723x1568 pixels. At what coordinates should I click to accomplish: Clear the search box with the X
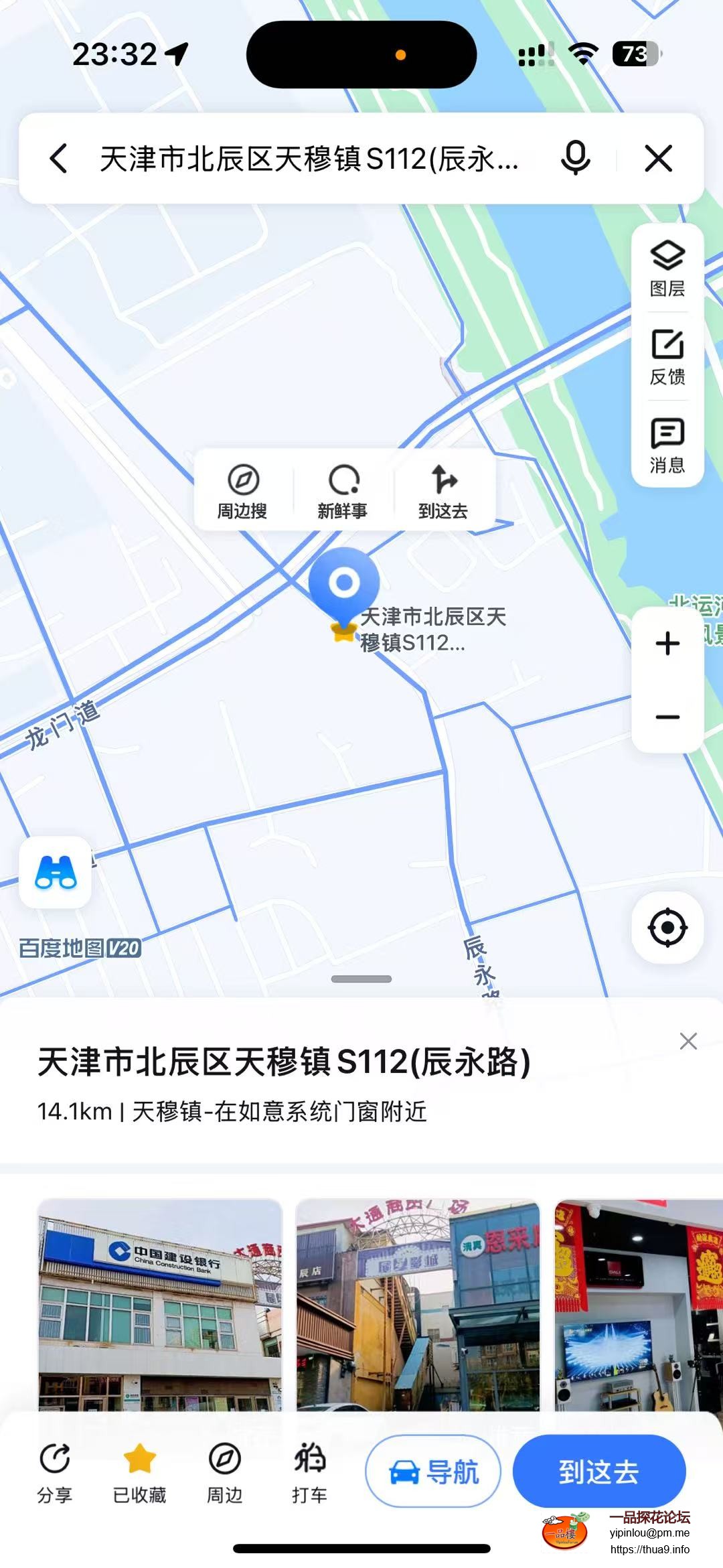[x=659, y=159]
